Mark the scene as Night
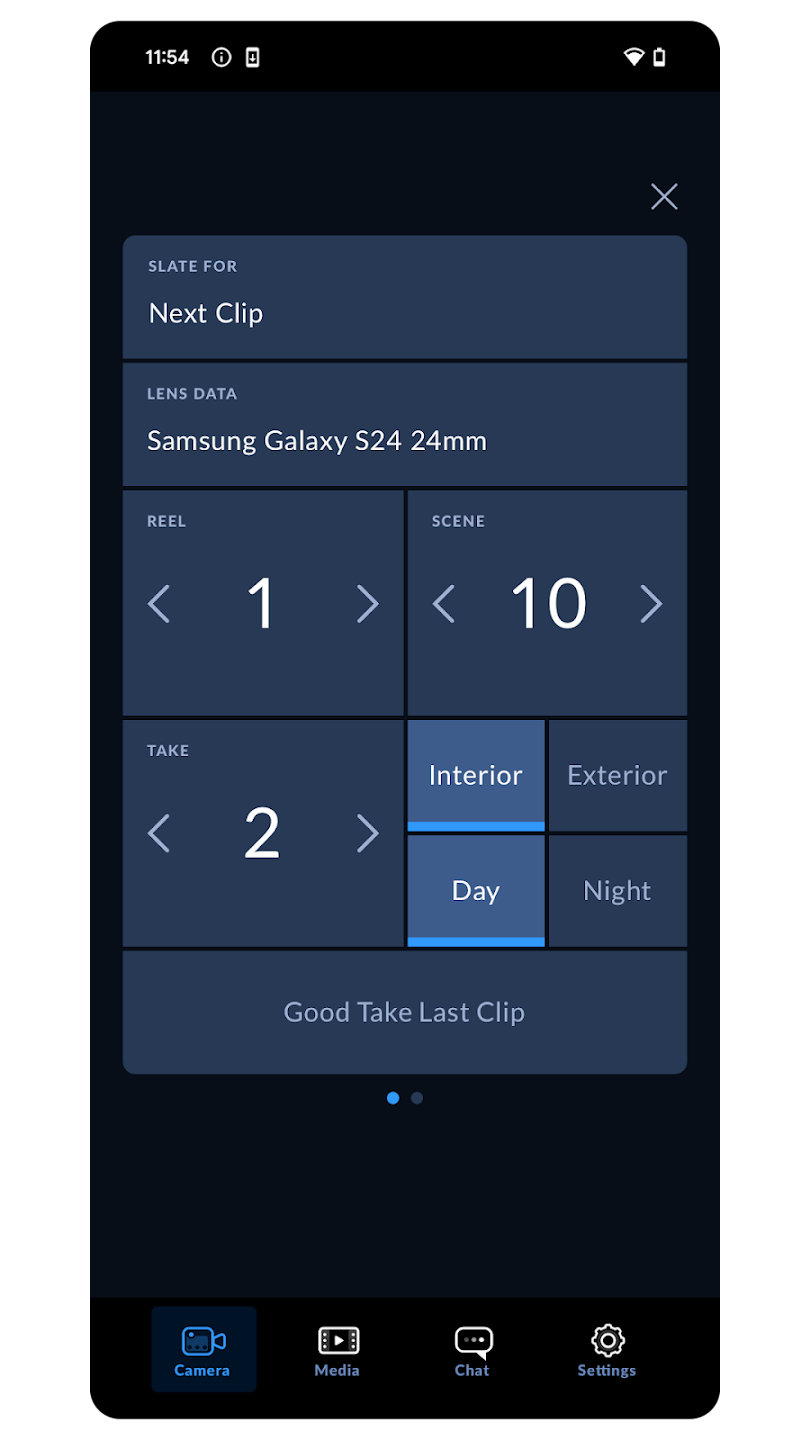The image size is (810, 1440). pos(617,890)
